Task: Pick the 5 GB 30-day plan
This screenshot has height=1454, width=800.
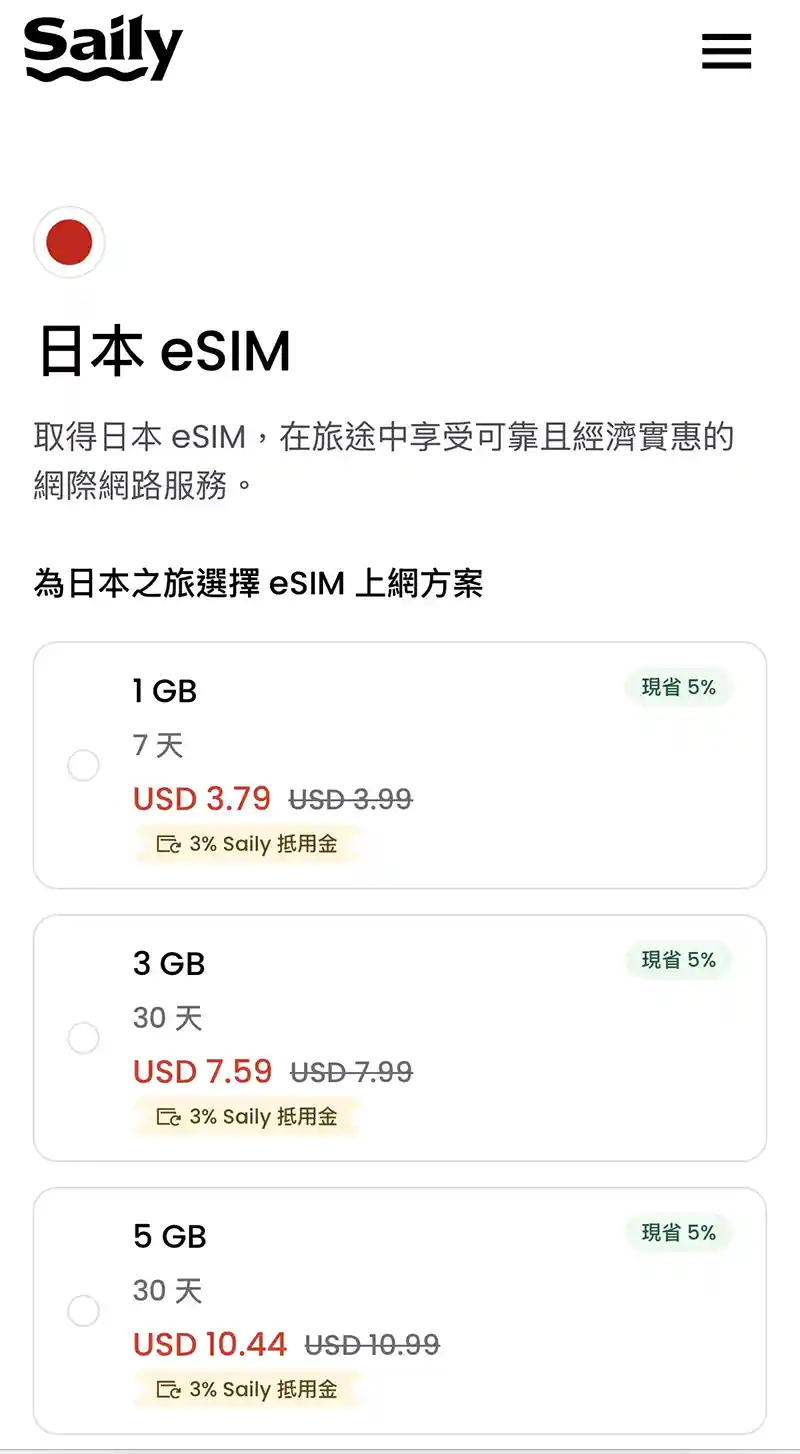Action: click(x=84, y=1310)
